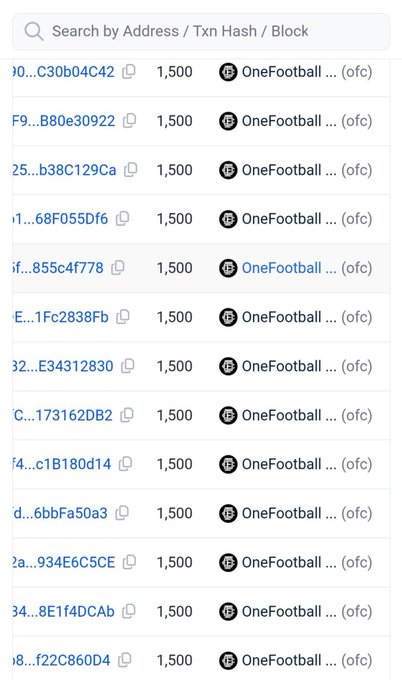Image resolution: width=402 pixels, height=680 pixels.
Task: Copy address ending 6bbFa50a3
Action: tap(122, 513)
